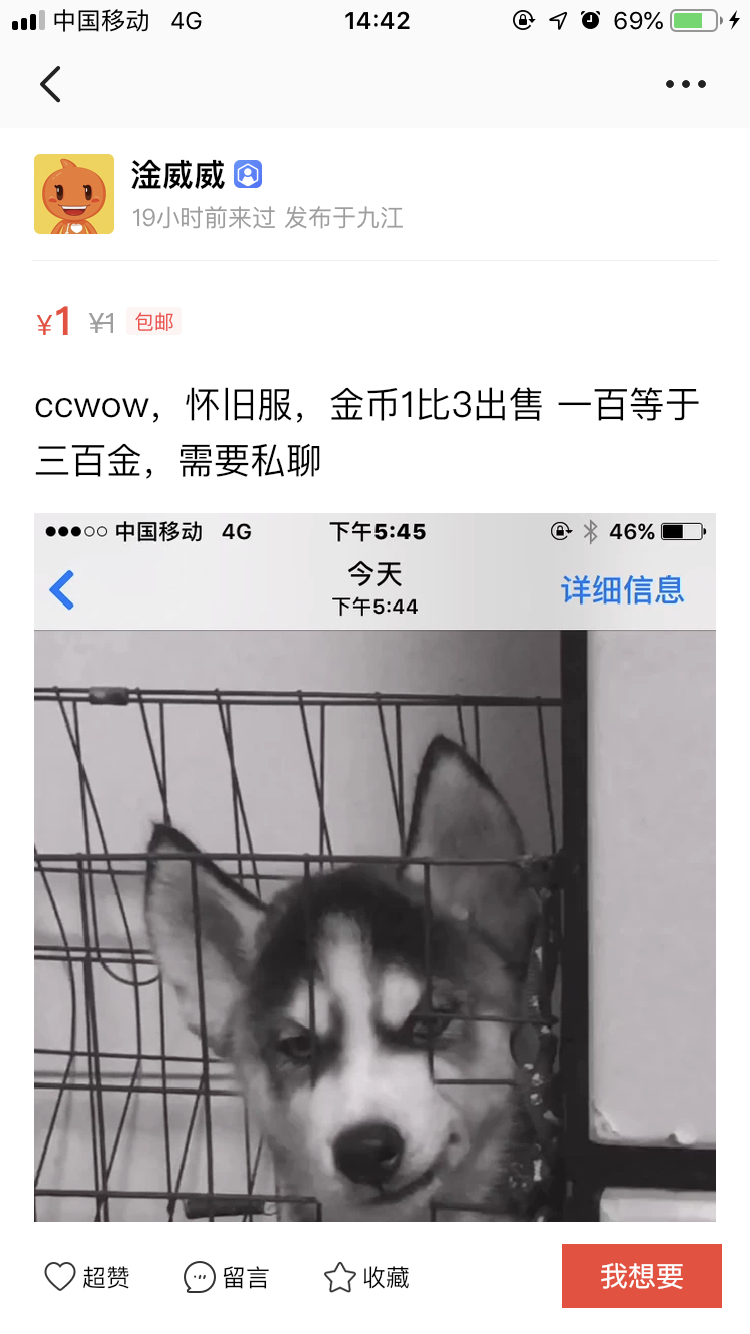Tap the red 我想要 button
The height and width of the screenshot is (1334, 750).
[x=641, y=1276]
